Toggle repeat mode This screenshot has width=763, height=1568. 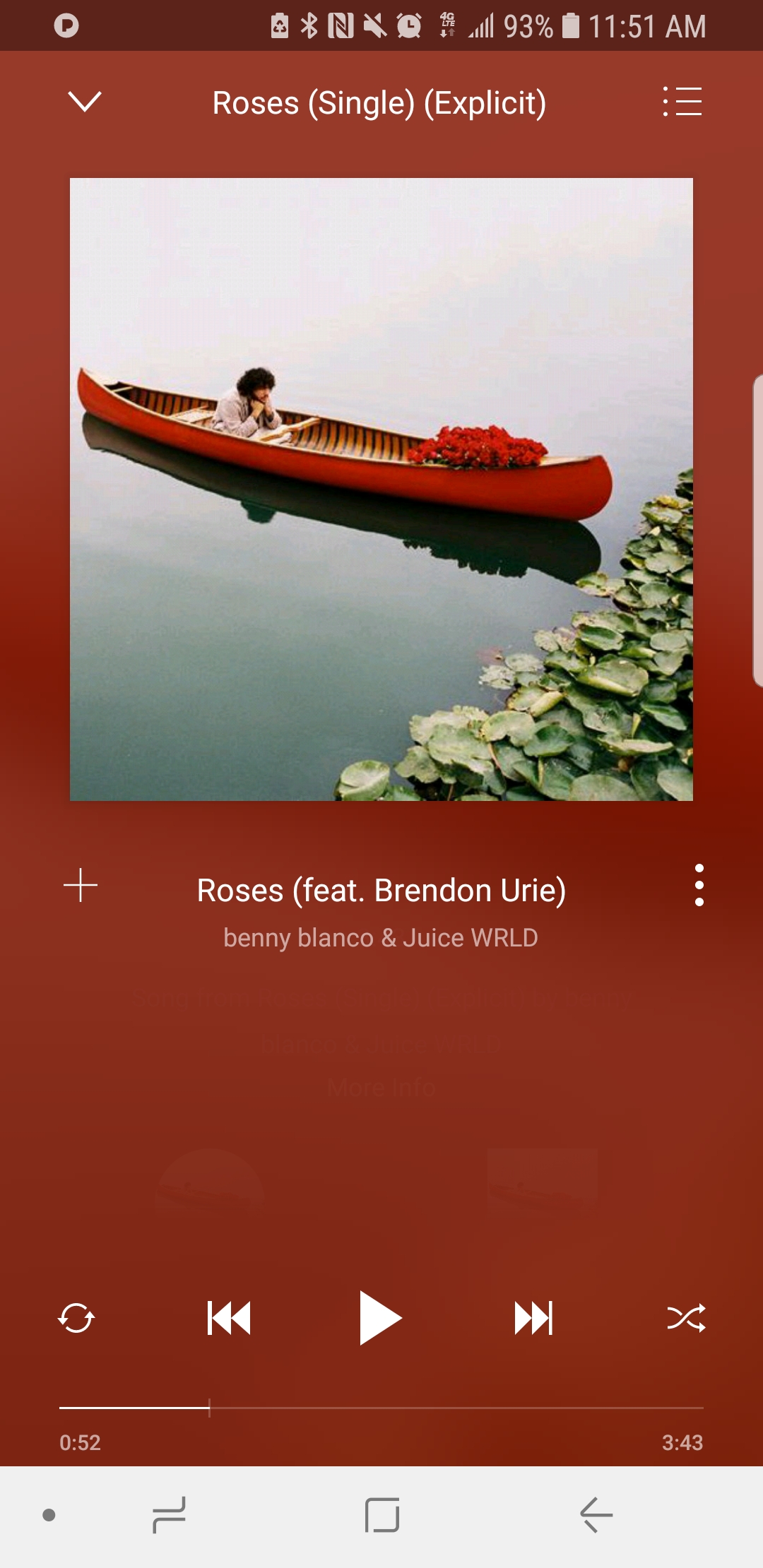pyautogui.click(x=76, y=1318)
